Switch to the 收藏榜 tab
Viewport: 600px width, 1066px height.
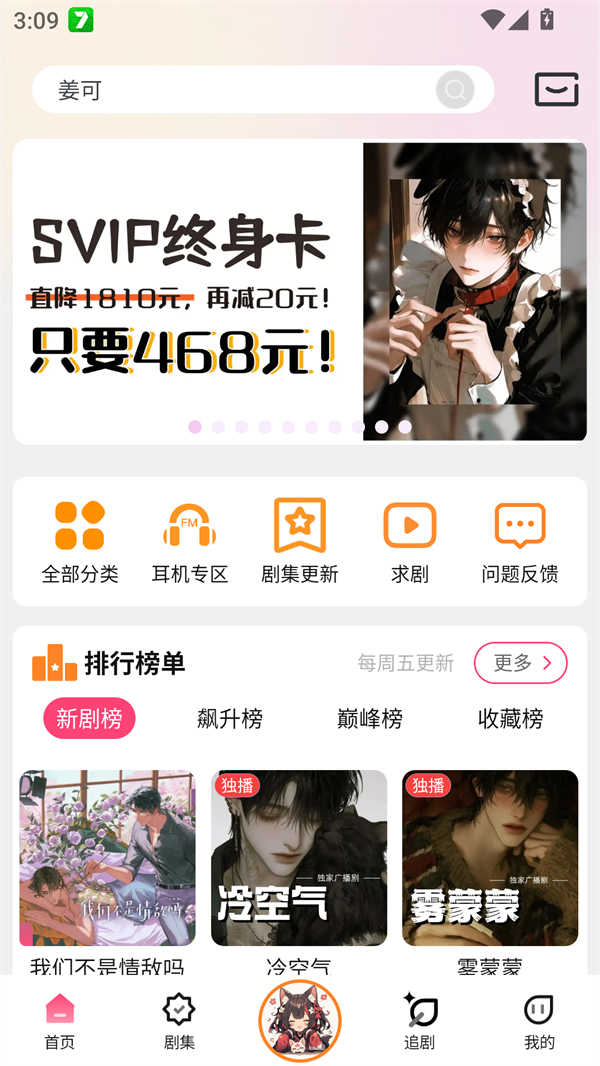pyautogui.click(x=511, y=718)
